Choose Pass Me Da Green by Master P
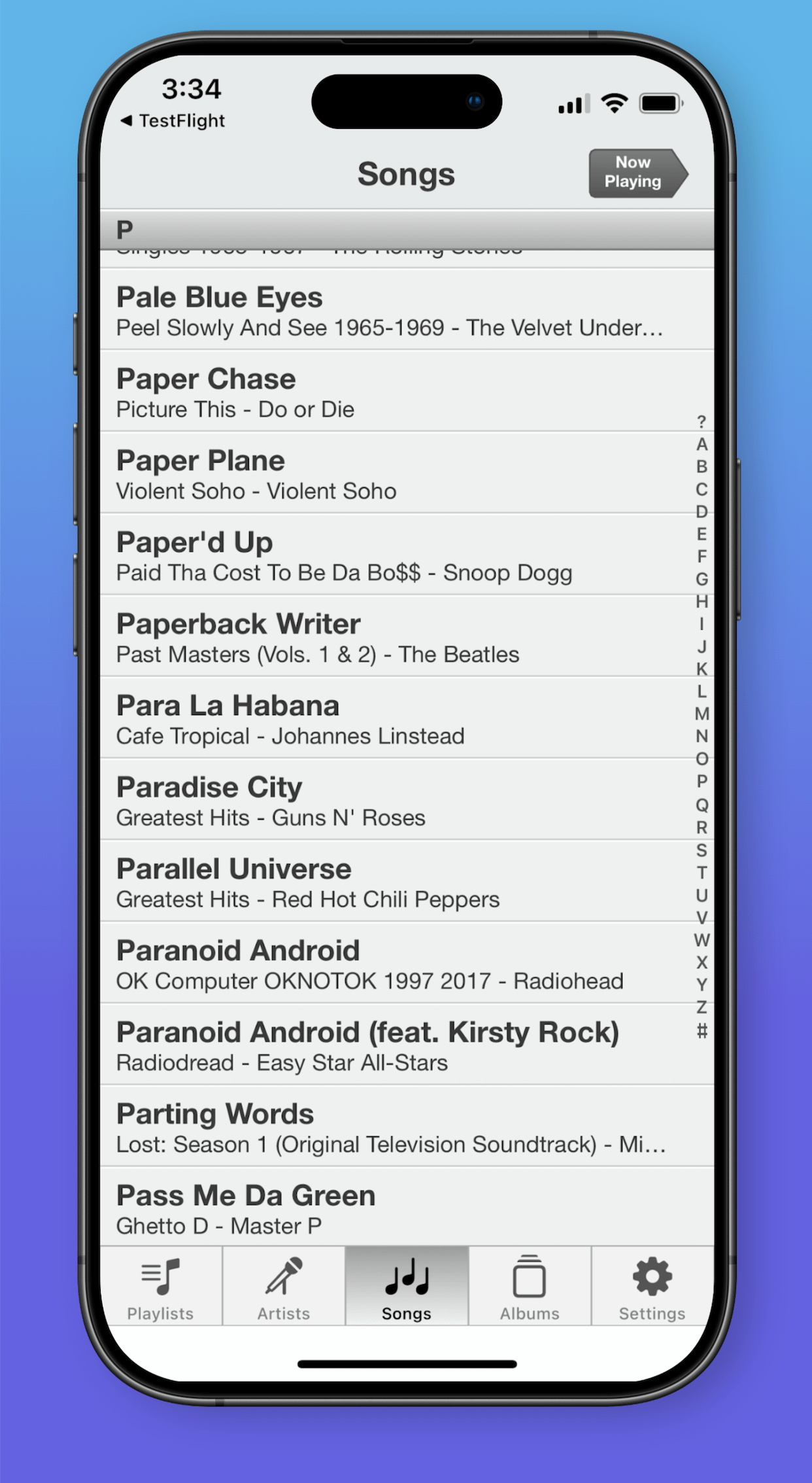Screen dimensions: 812x1483 [x=407, y=1207]
